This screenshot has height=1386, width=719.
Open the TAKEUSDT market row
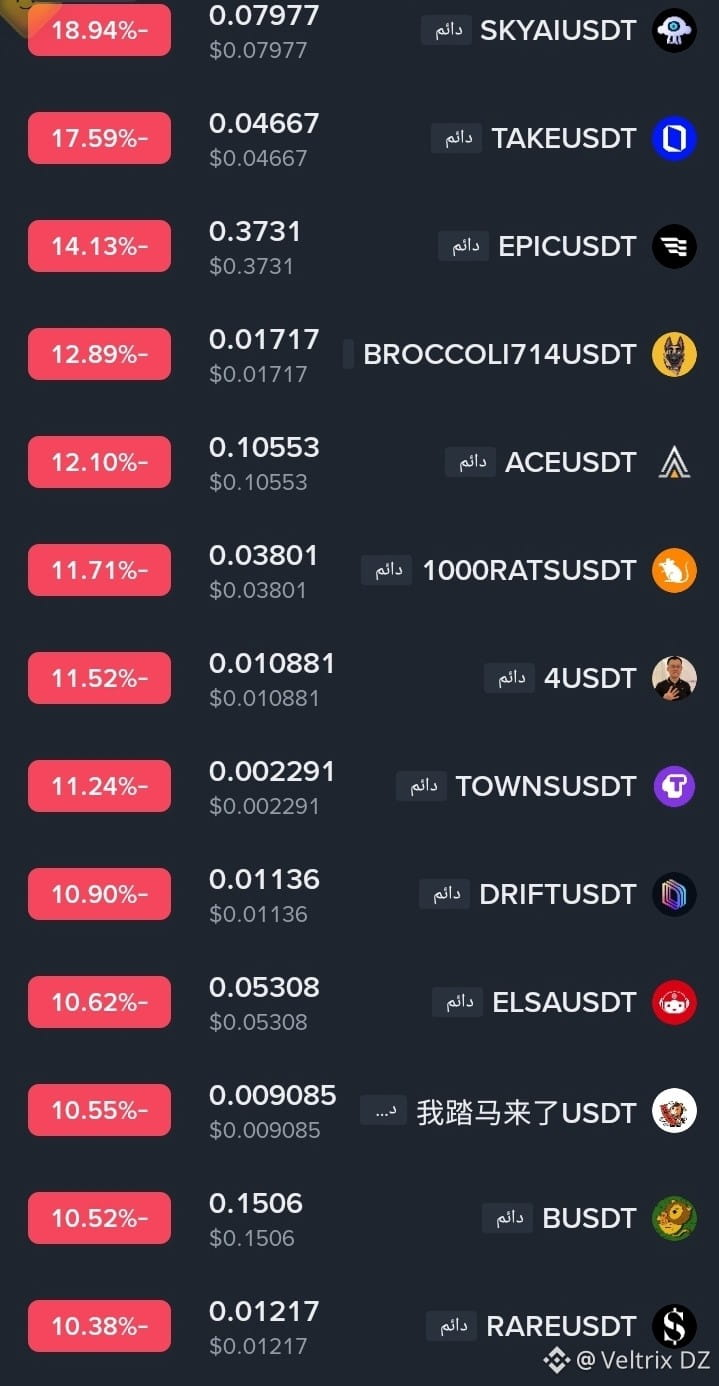tap(359, 138)
